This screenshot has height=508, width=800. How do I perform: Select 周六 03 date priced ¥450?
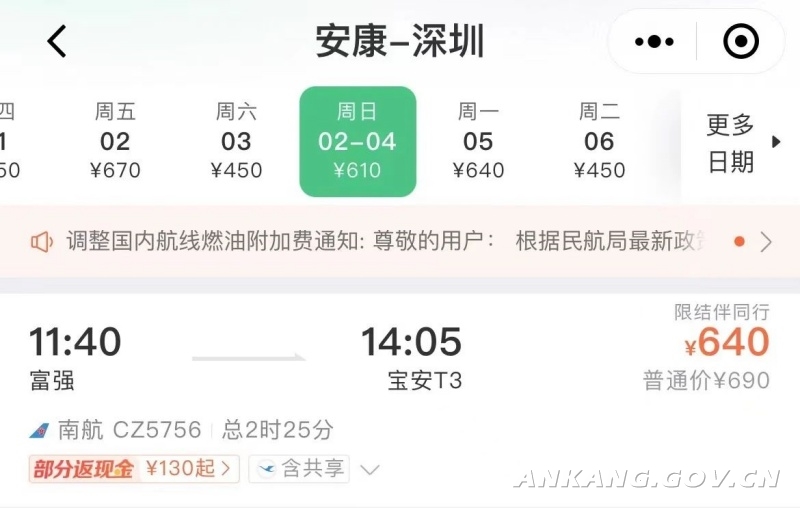point(236,142)
